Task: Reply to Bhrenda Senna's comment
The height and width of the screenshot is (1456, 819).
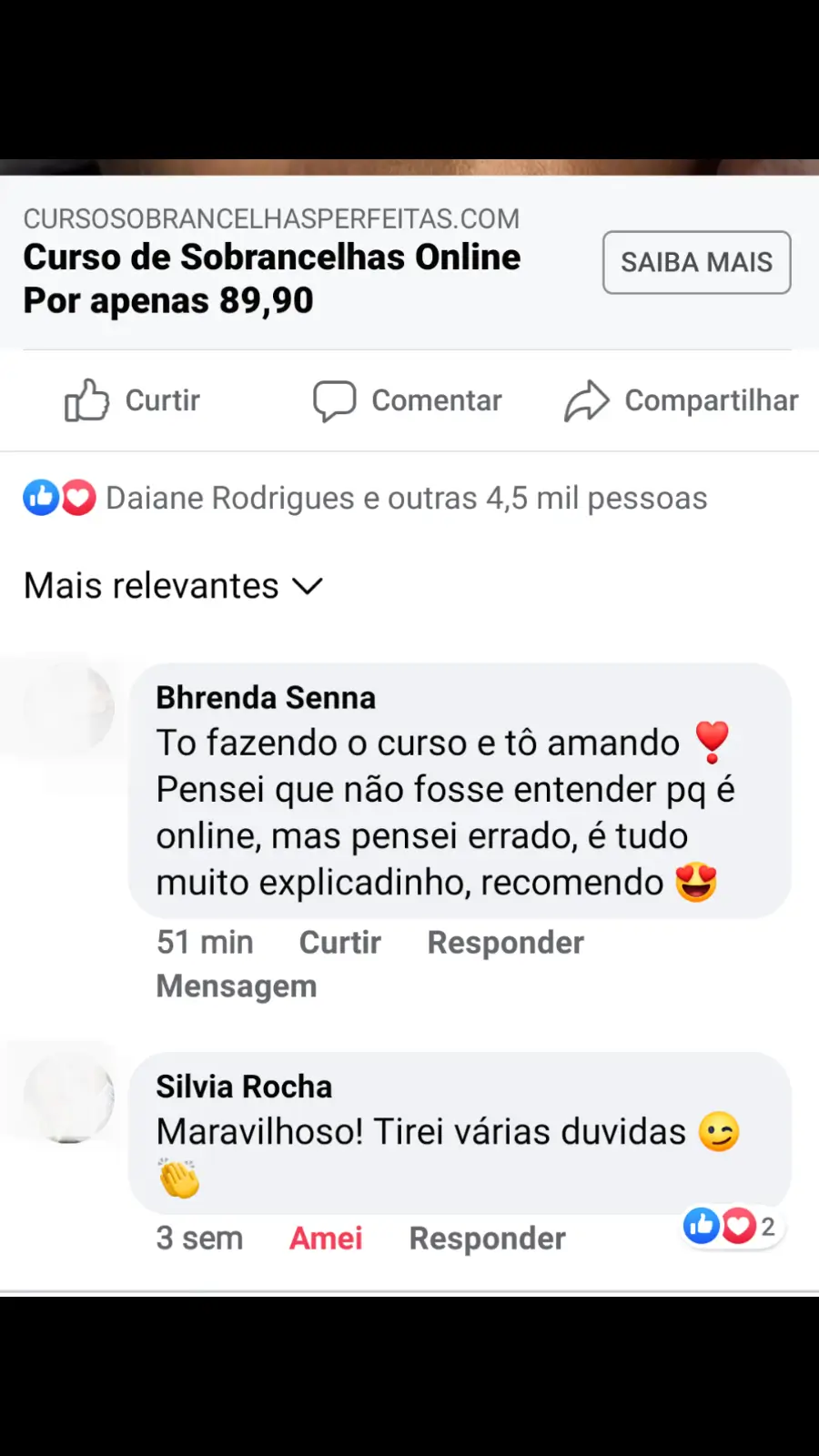Action: pyautogui.click(x=505, y=943)
